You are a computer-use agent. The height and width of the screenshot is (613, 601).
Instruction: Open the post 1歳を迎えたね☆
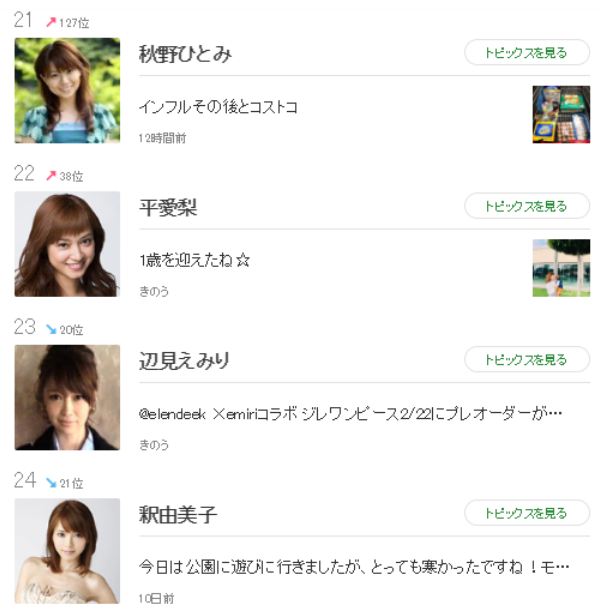click(x=194, y=260)
